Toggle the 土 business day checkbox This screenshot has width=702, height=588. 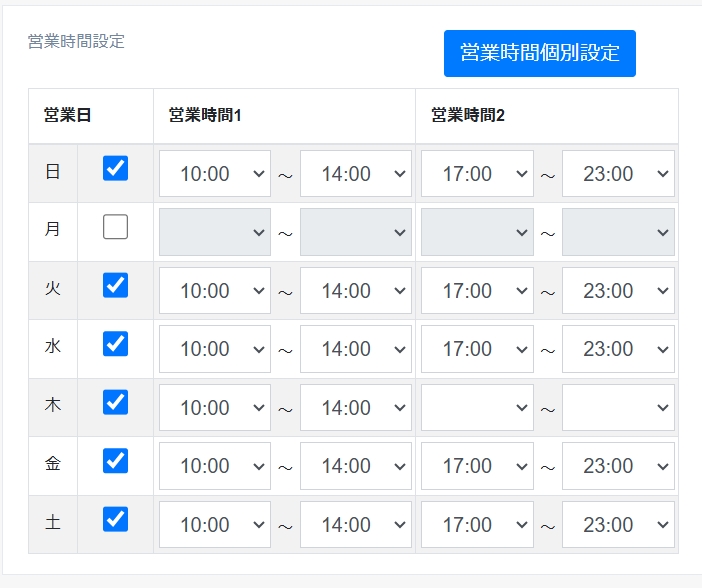tap(115, 518)
